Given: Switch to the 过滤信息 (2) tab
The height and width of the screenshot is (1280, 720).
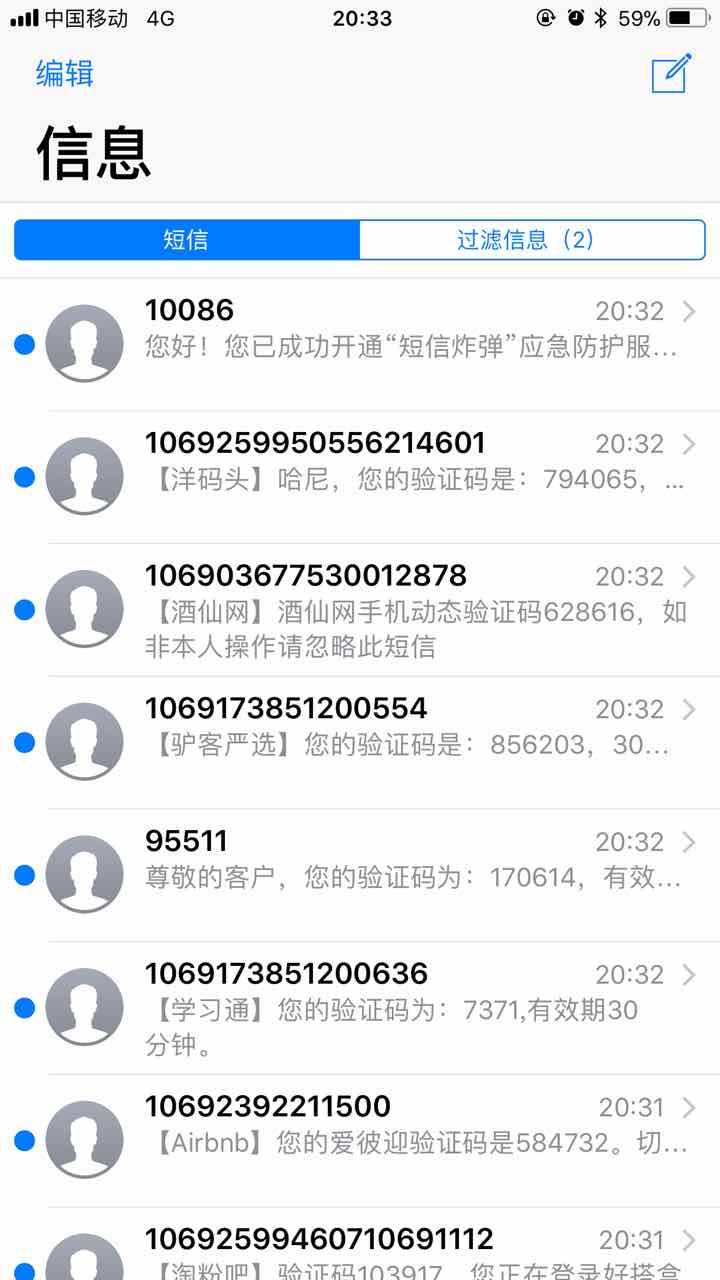Looking at the screenshot, I should (x=532, y=240).
